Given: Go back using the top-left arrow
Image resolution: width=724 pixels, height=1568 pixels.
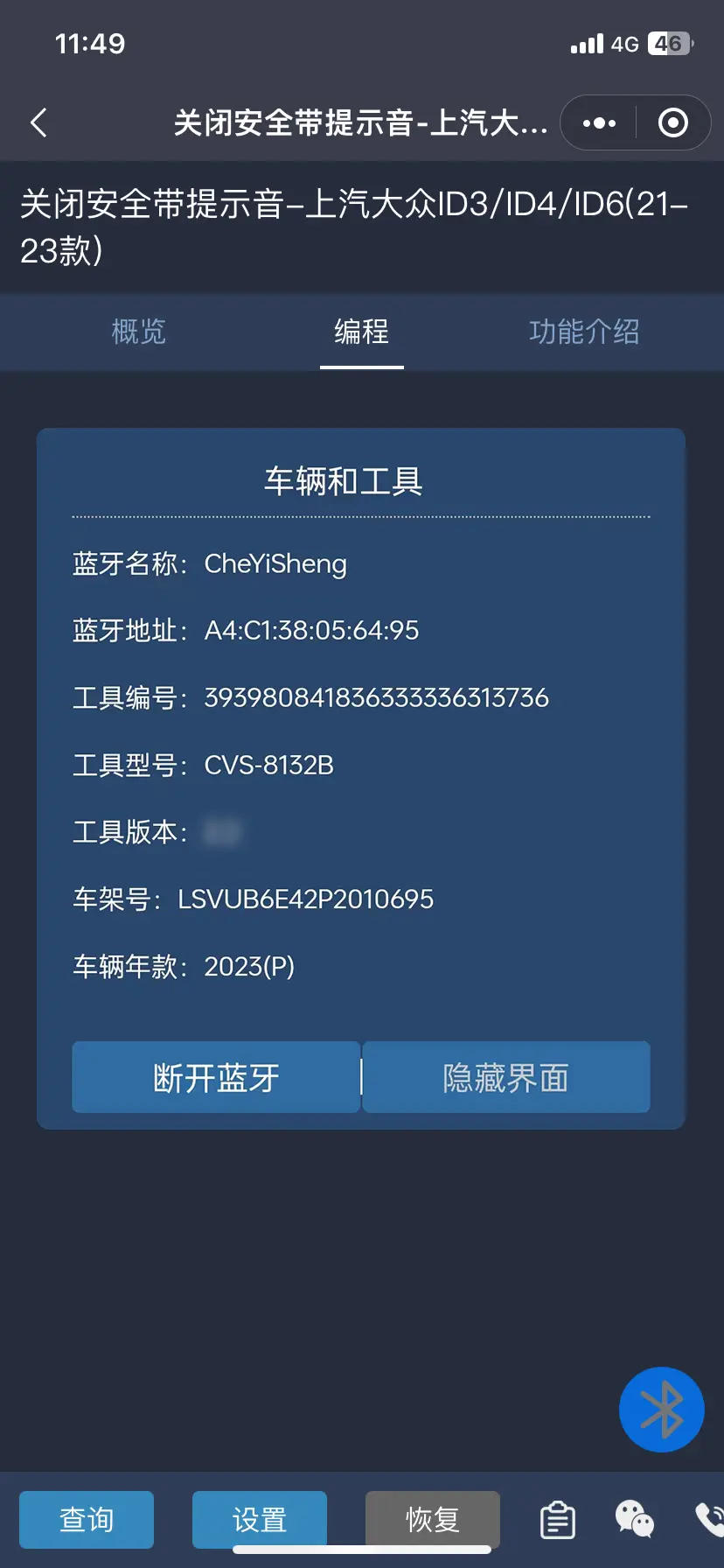Looking at the screenshot, I should (38, 123).
